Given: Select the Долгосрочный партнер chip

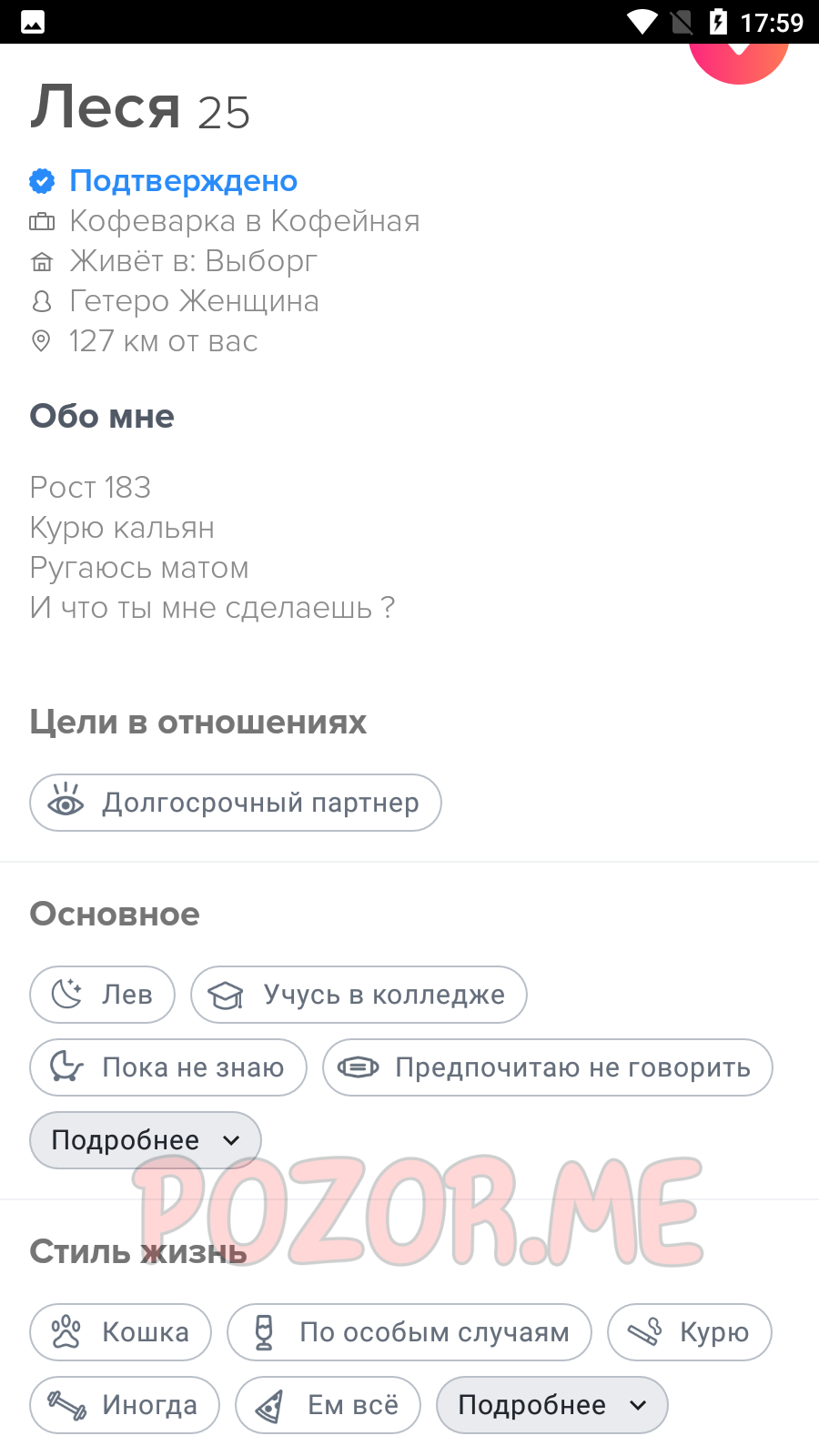Looking at the screenshot, I should [x=236, y=803].
